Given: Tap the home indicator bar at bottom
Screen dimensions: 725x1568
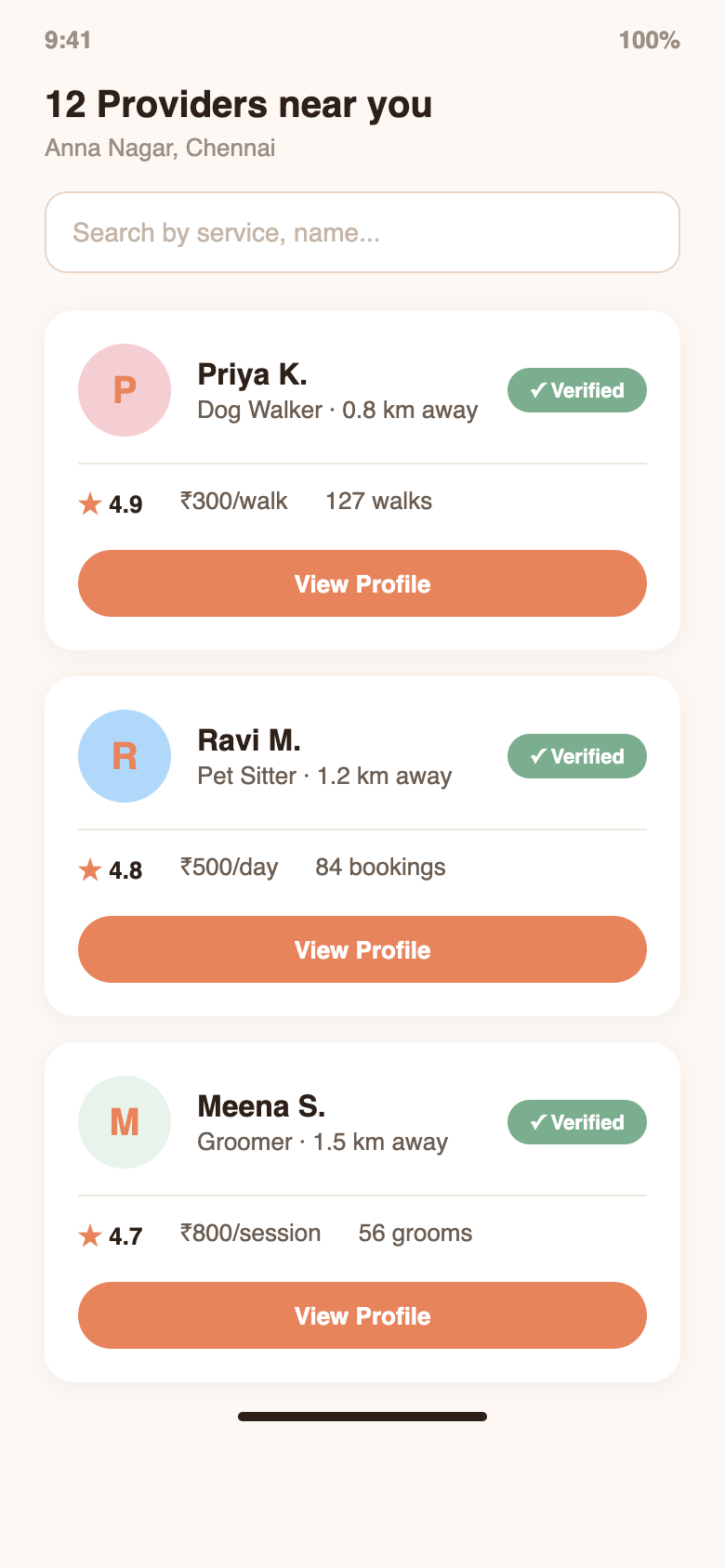Looking at the screenshot, I should pos(362,1417).
